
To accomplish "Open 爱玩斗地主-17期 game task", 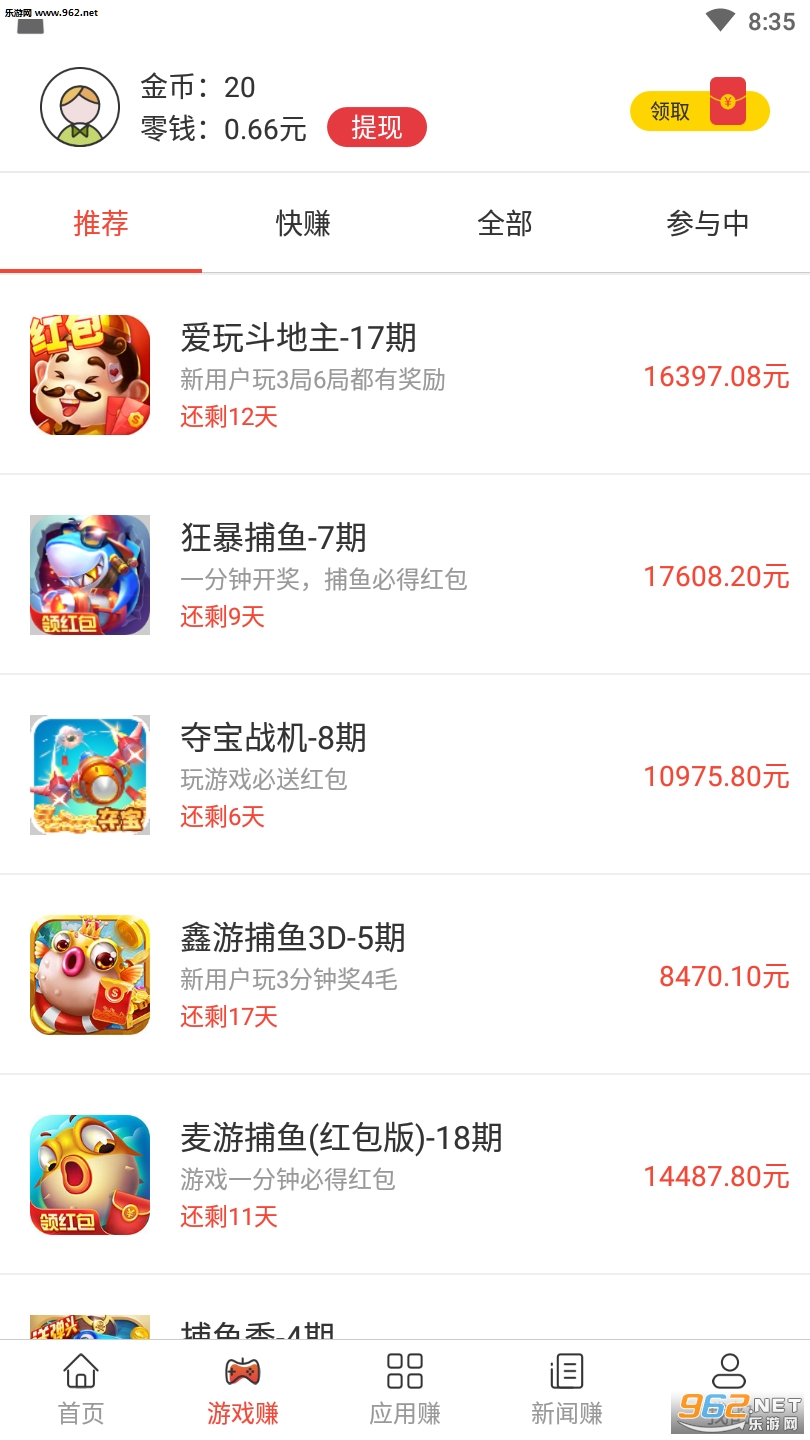I will pos(405,375).
